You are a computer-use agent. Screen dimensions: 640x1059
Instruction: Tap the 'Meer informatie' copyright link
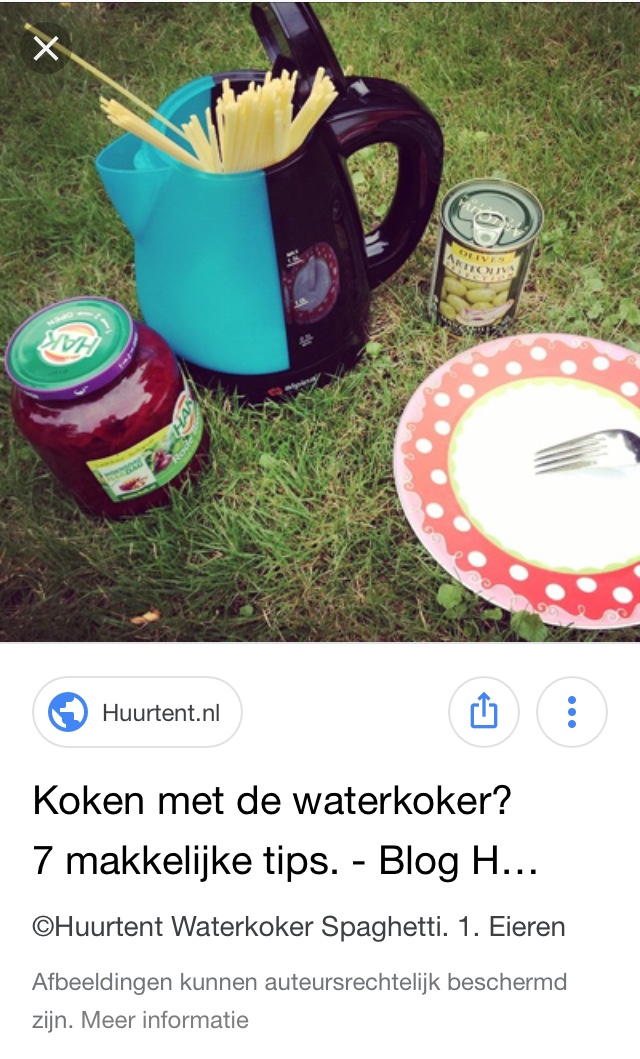[x=165, y=1020]
